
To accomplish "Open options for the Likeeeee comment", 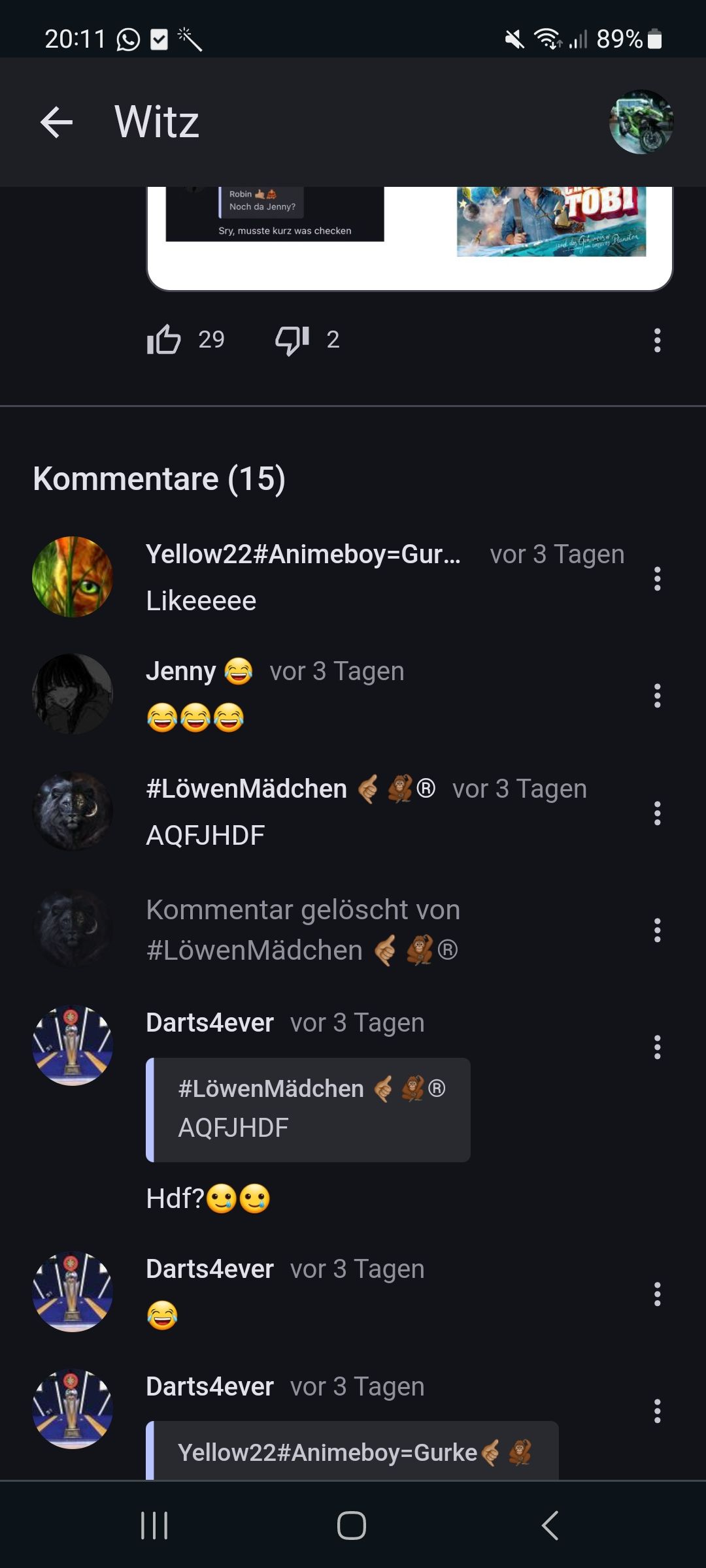I will [x=657, y=579].
